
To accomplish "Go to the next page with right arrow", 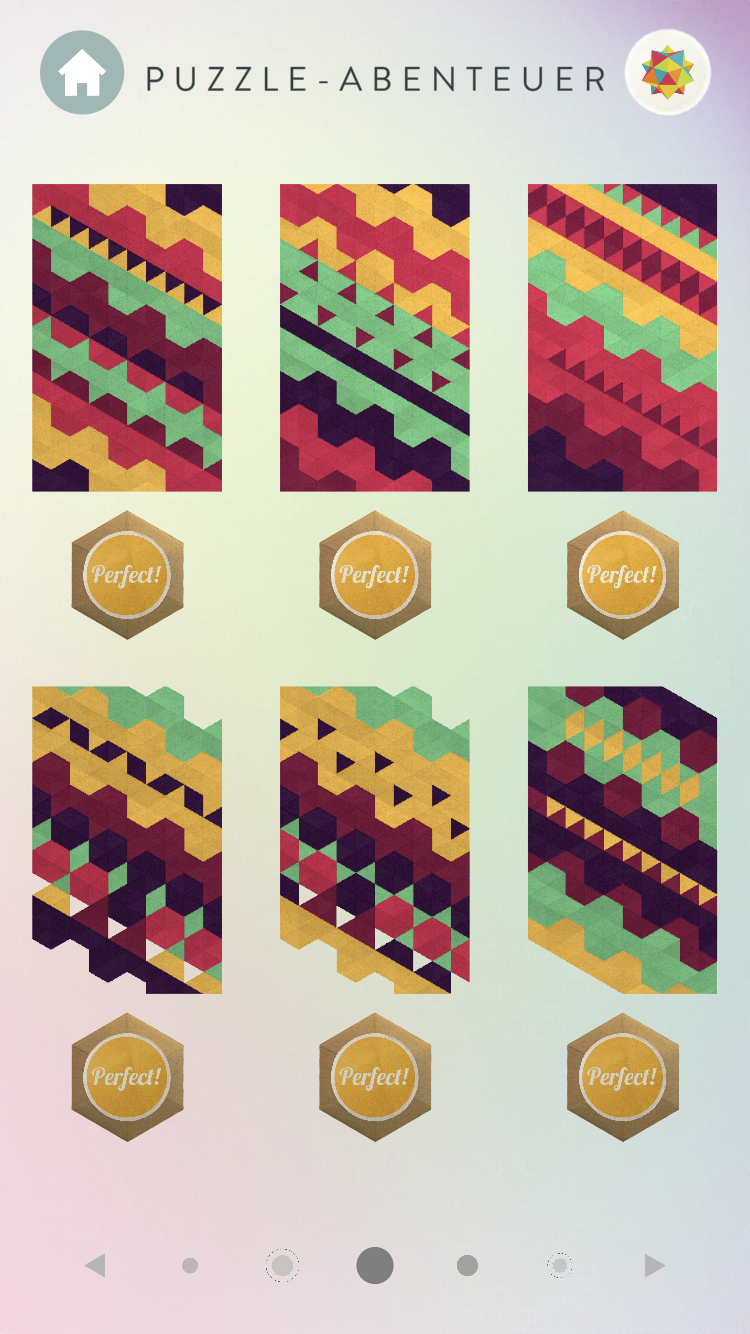I will [655, 1266].
